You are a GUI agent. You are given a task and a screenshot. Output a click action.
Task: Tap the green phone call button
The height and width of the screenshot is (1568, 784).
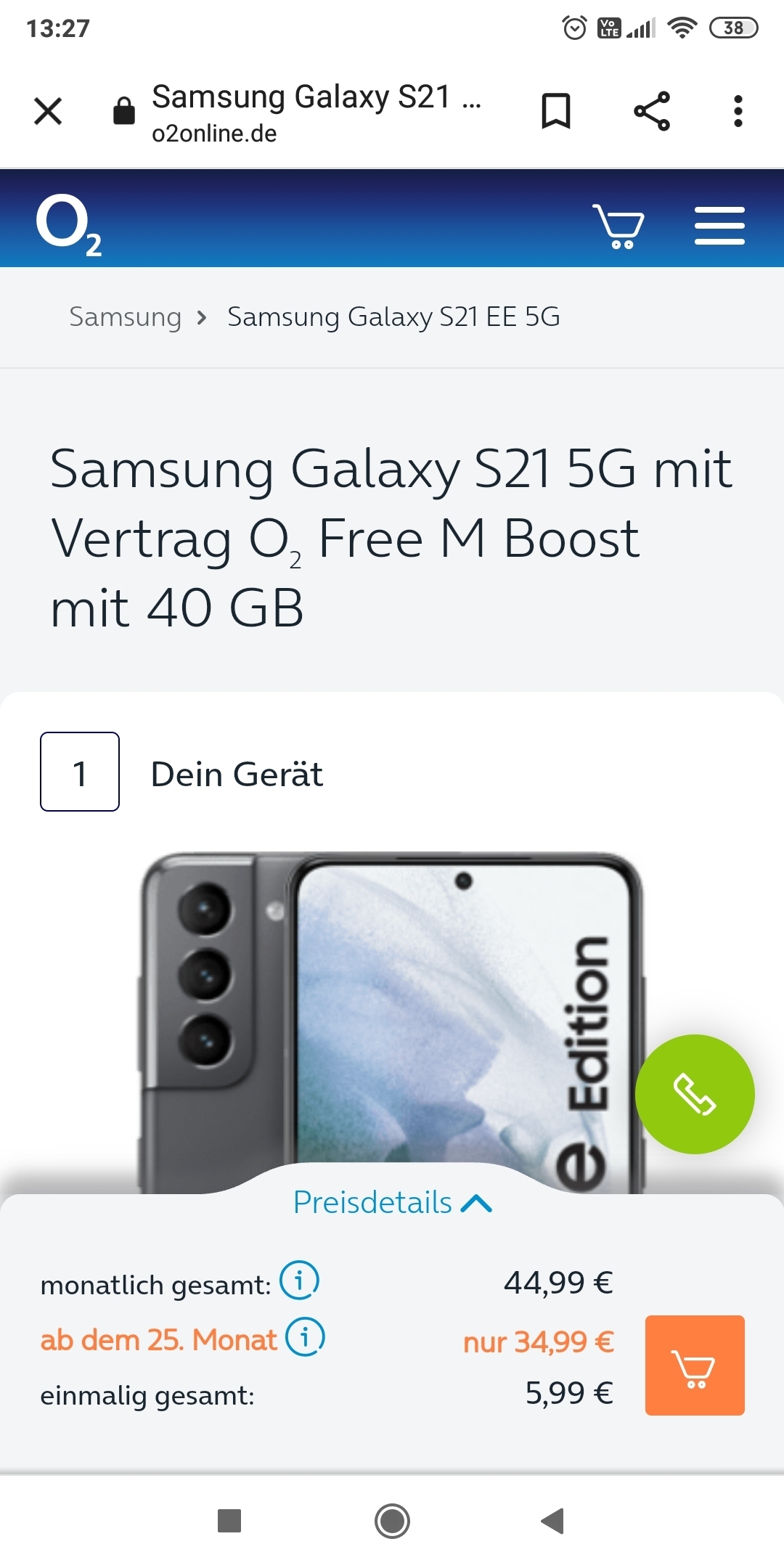tap(695, 1094)
